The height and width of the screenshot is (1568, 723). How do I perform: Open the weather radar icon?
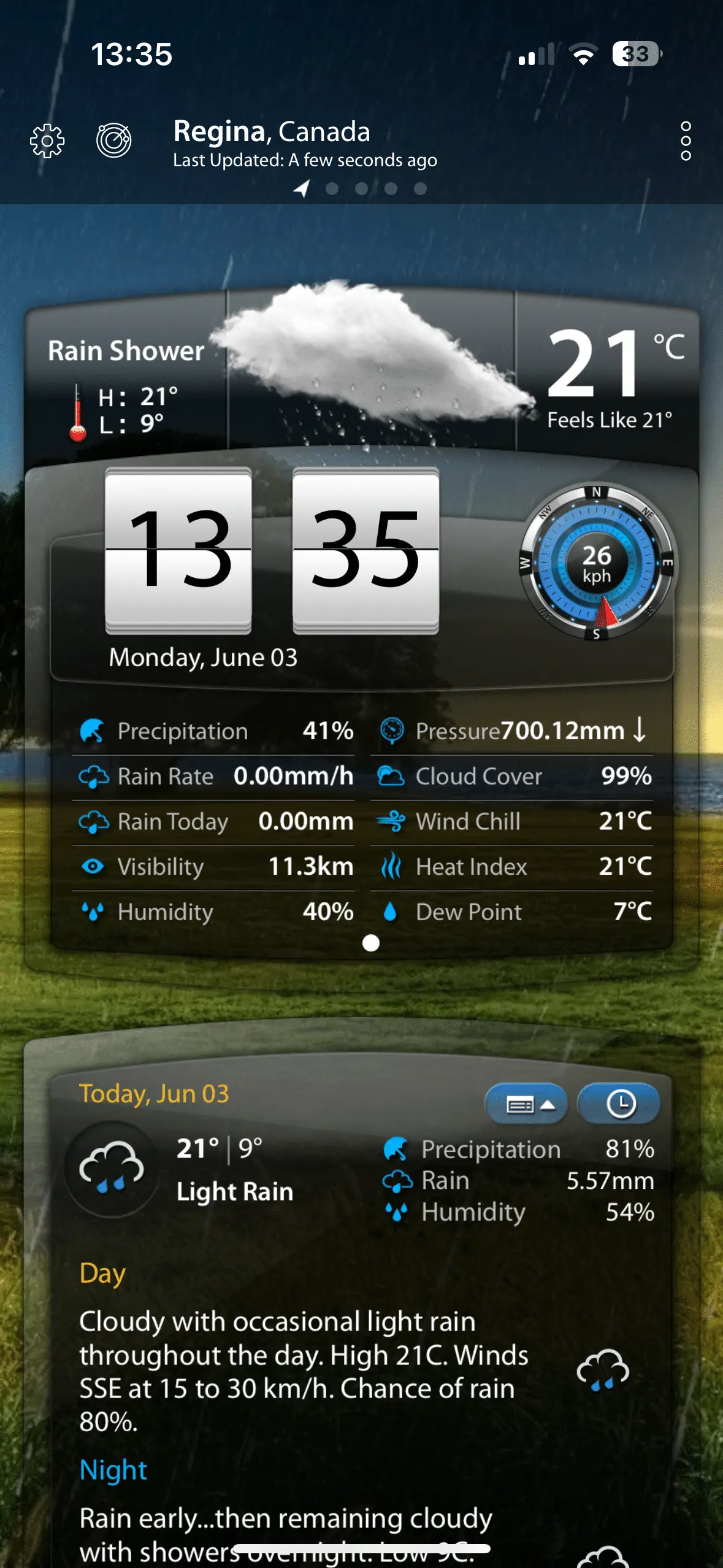click(x=114, y=140)
